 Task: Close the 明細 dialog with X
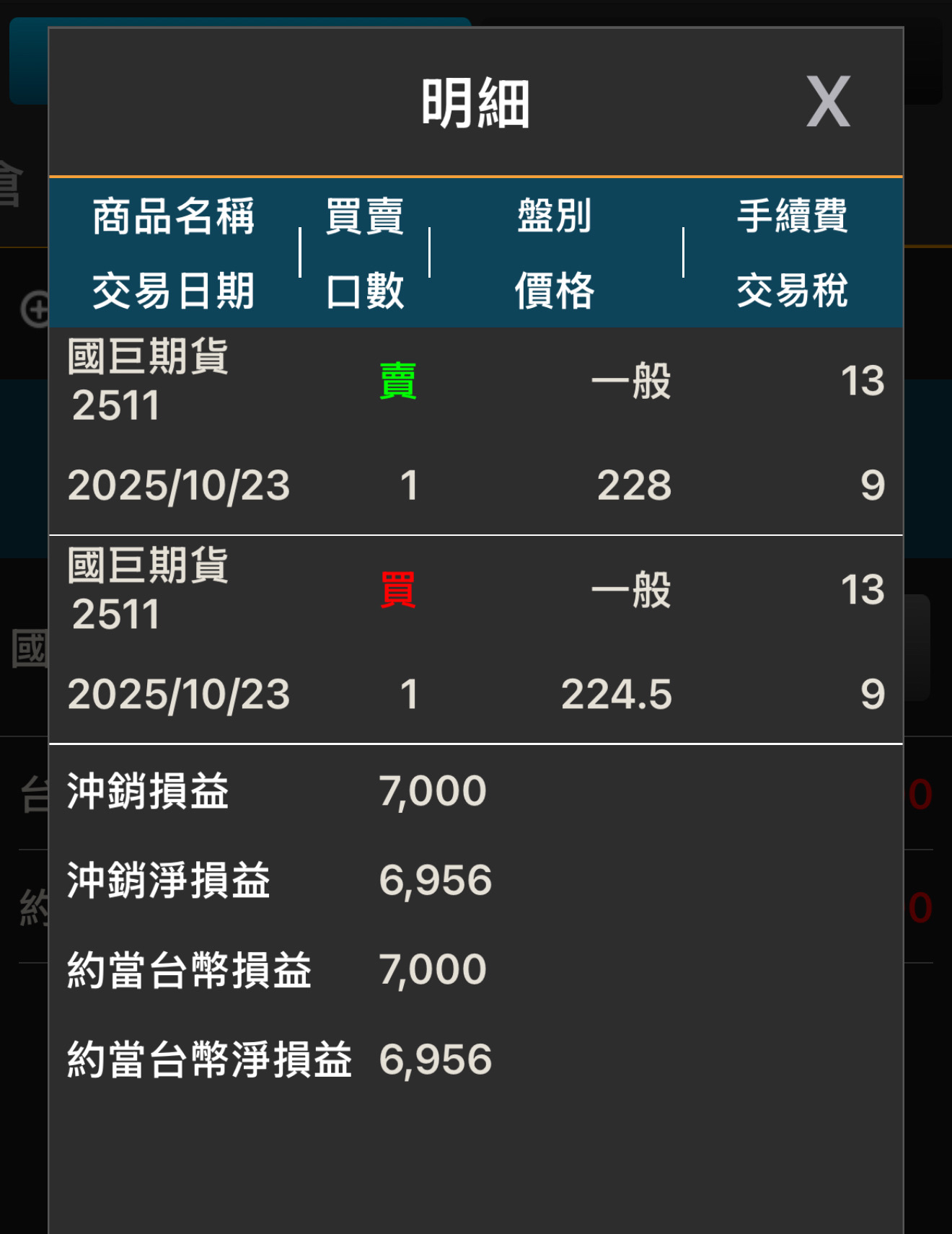point(828,102)
